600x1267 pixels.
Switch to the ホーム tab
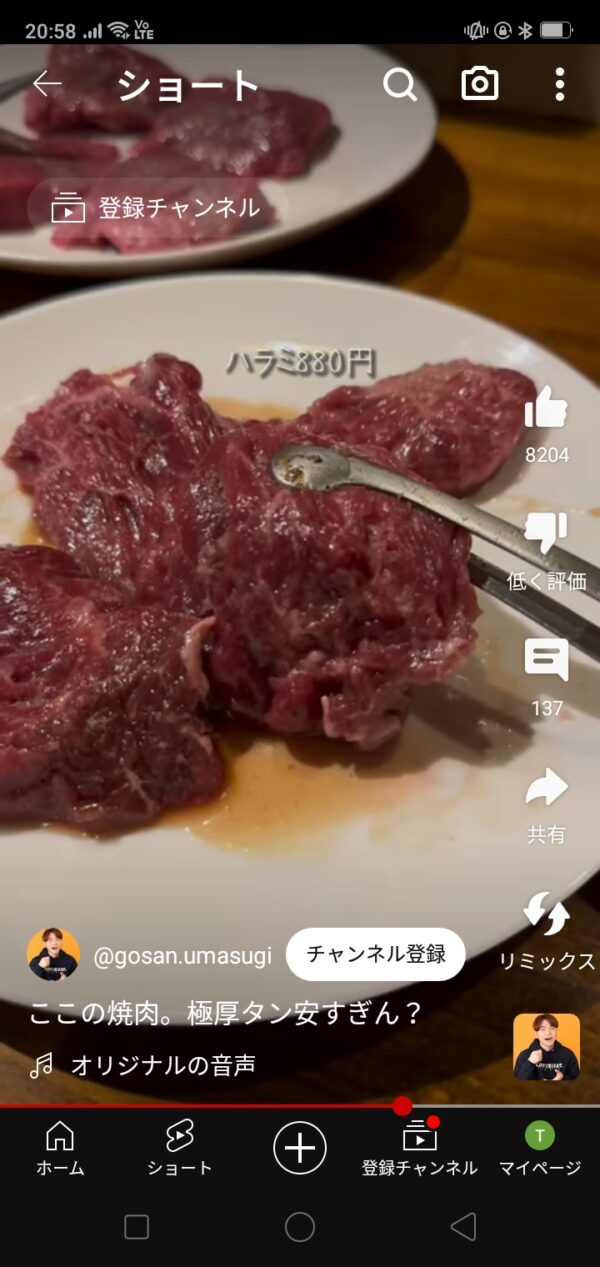tap(60, 1147)
